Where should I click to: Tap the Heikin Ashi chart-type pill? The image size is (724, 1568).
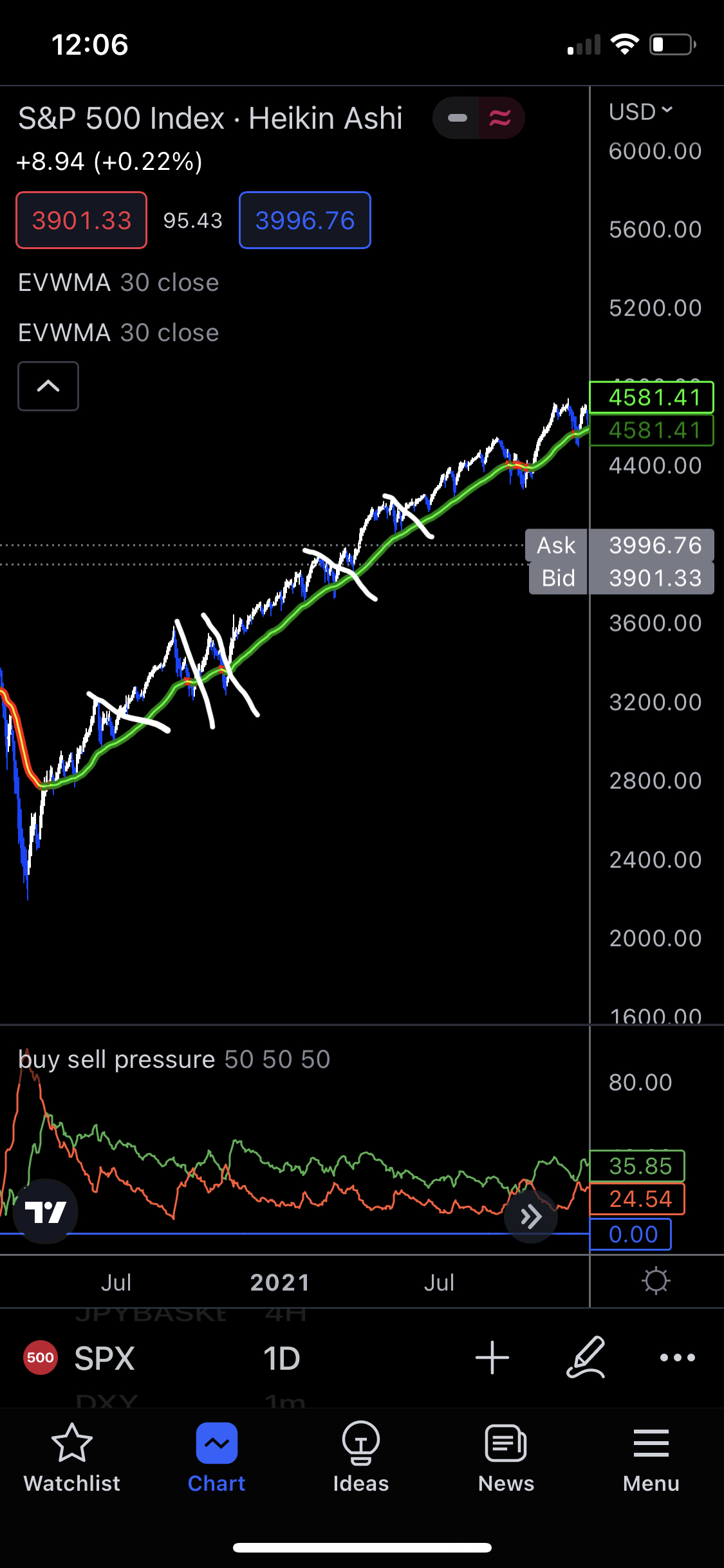click(478, 118)
